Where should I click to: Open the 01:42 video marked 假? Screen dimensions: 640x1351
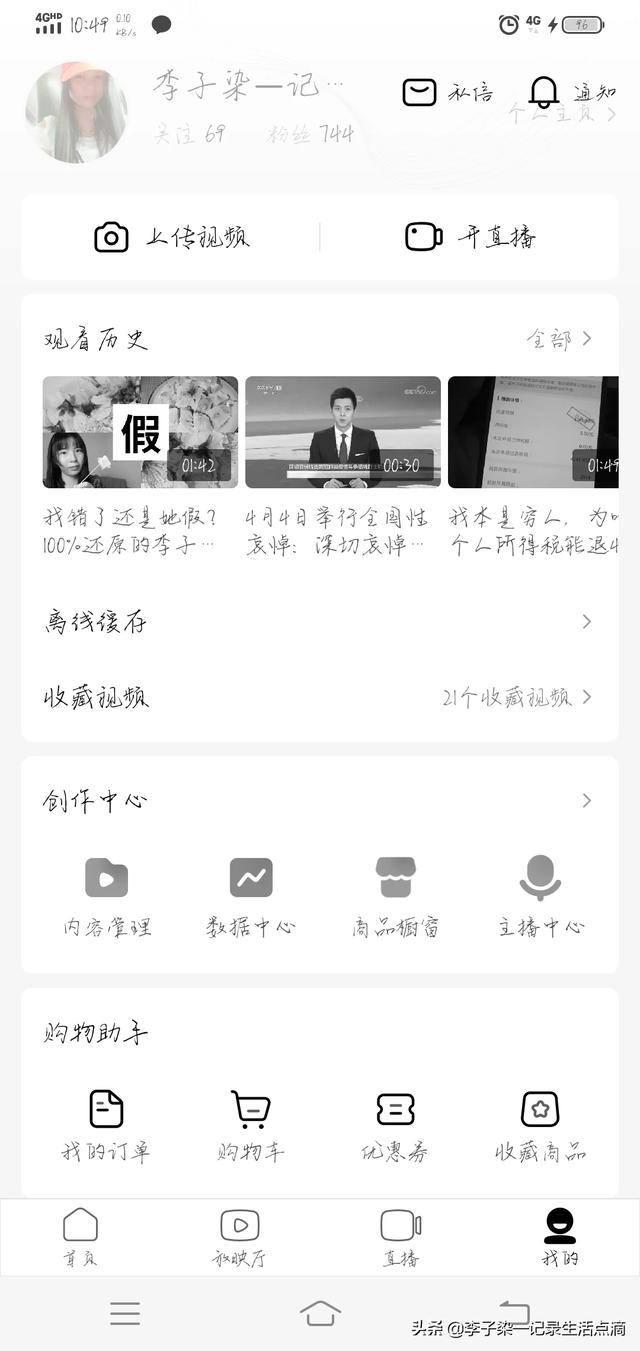coord(140,432)
